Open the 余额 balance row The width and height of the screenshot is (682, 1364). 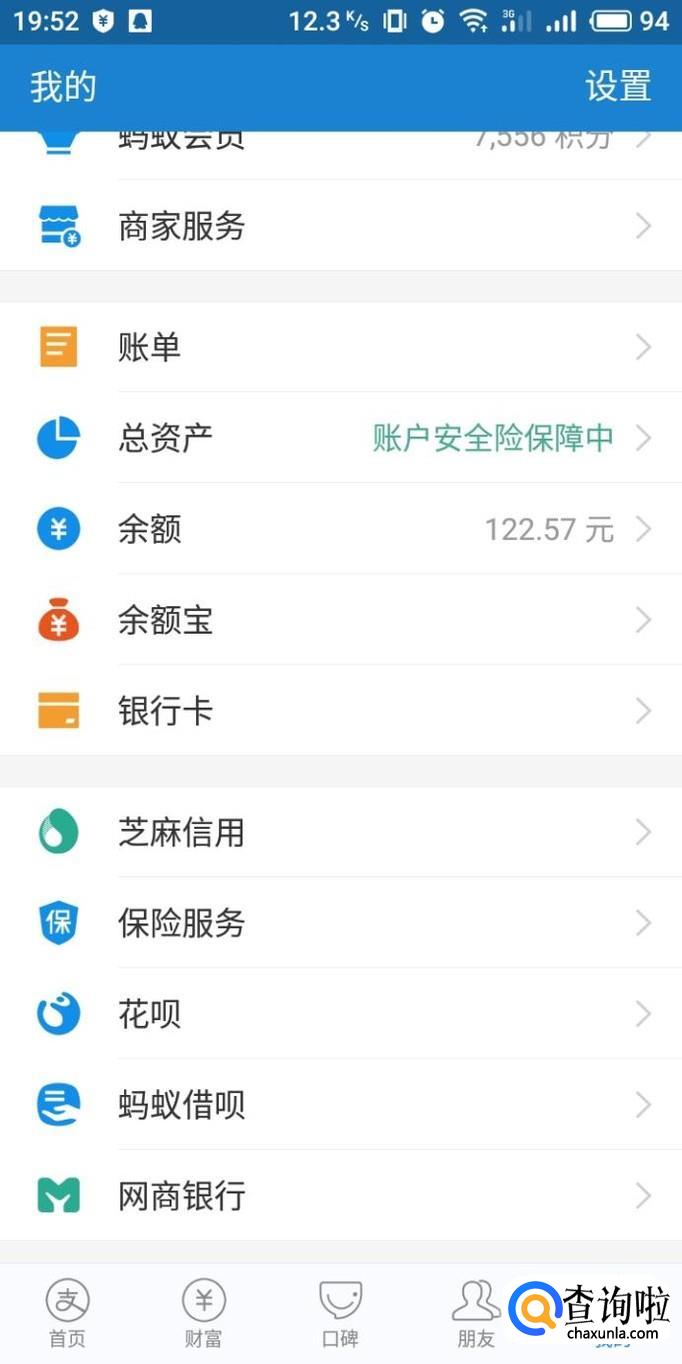coord(340,529)
